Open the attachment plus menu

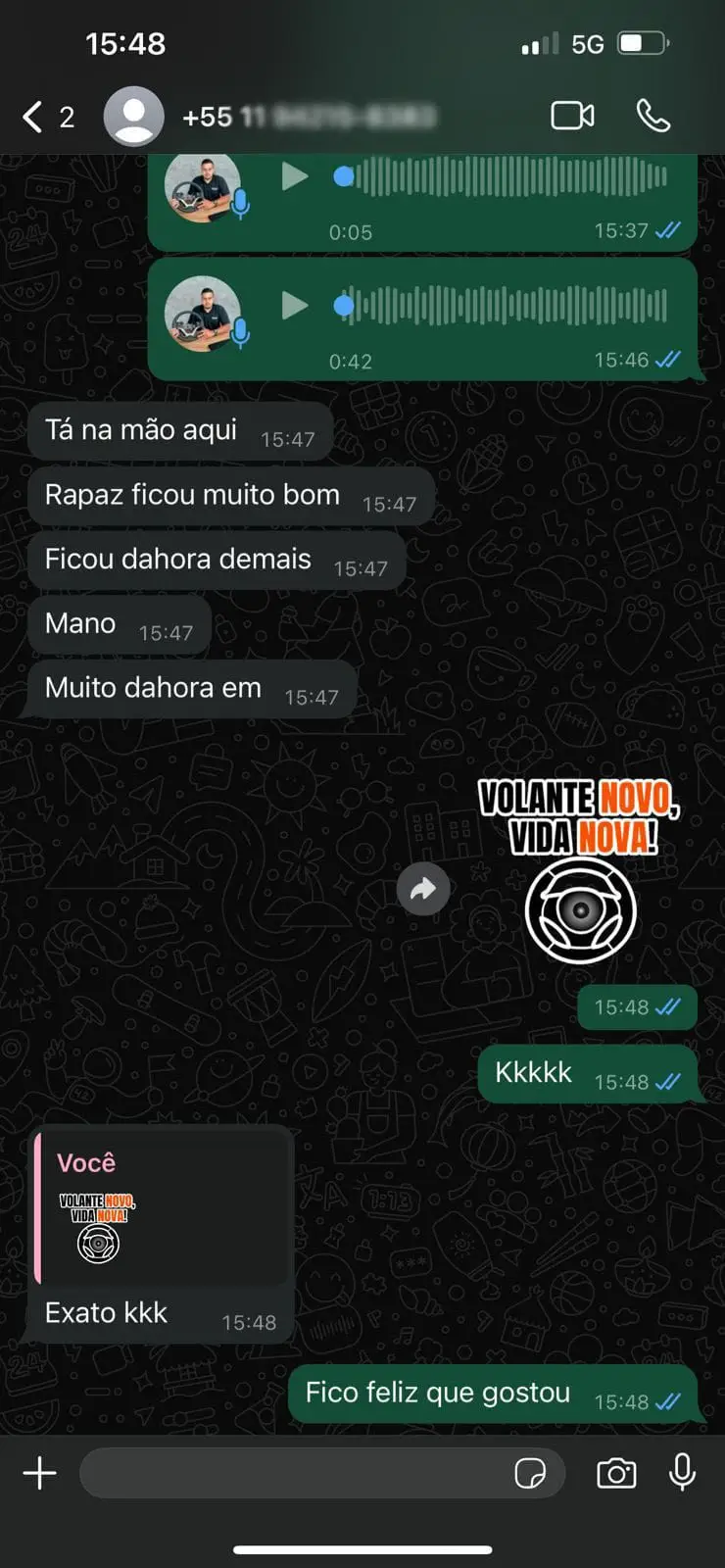[x=40, y=1473]
